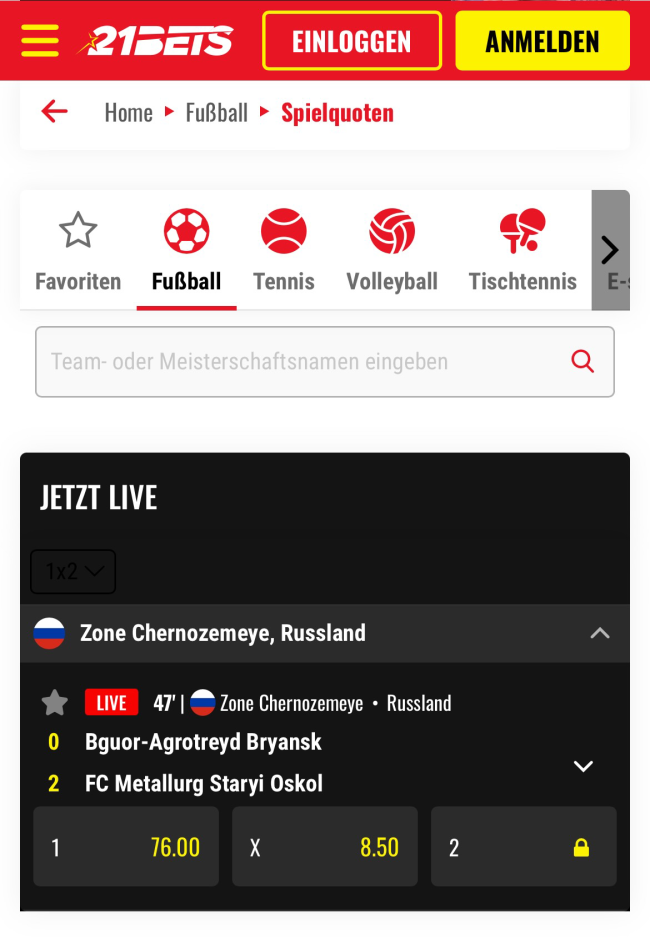Expand more markets for Bryansk vs Staryi Oskol
This screenshot has width=650, height=943.
pos(583,766)
